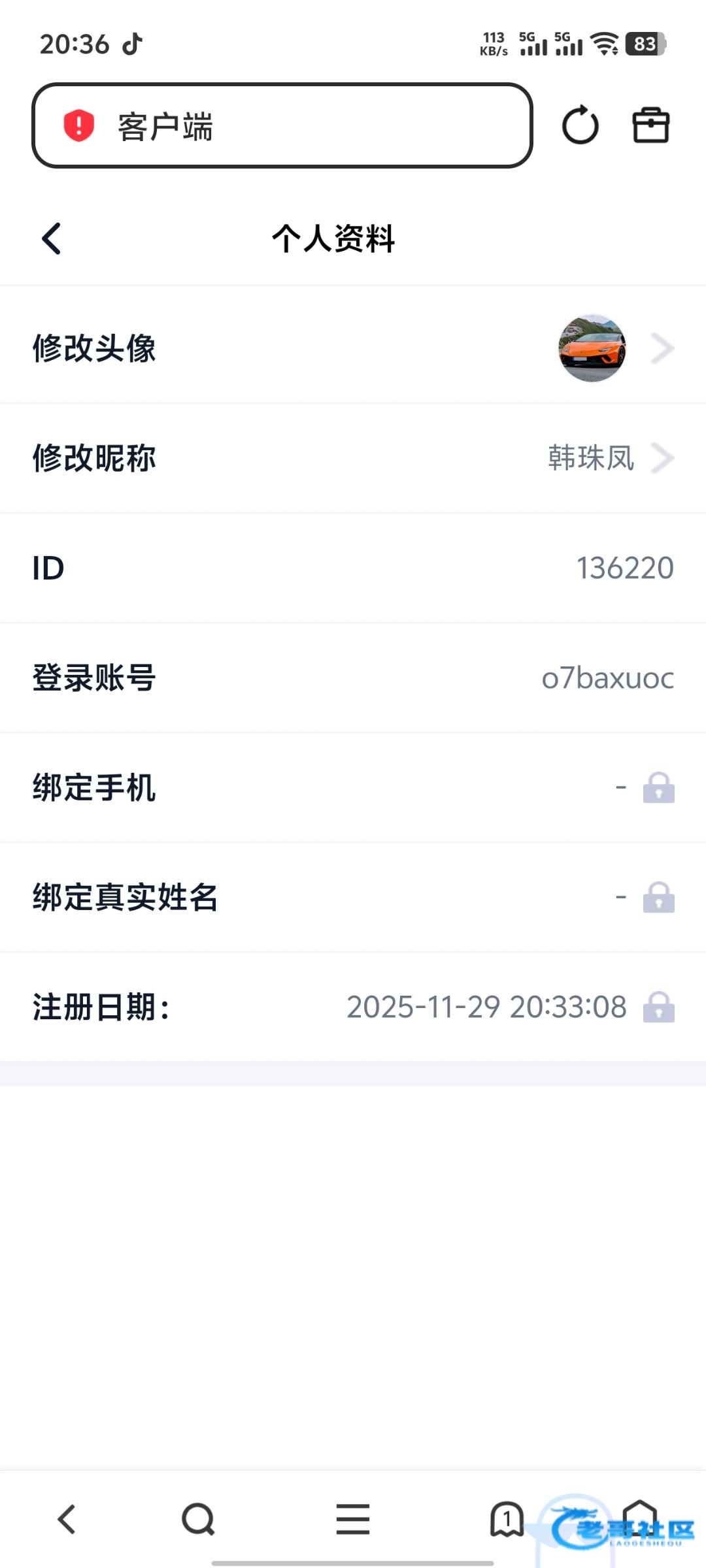Open 修改头像 to change avatar
The width and height of the screenshot is (706, 1568).
(353, 348)
